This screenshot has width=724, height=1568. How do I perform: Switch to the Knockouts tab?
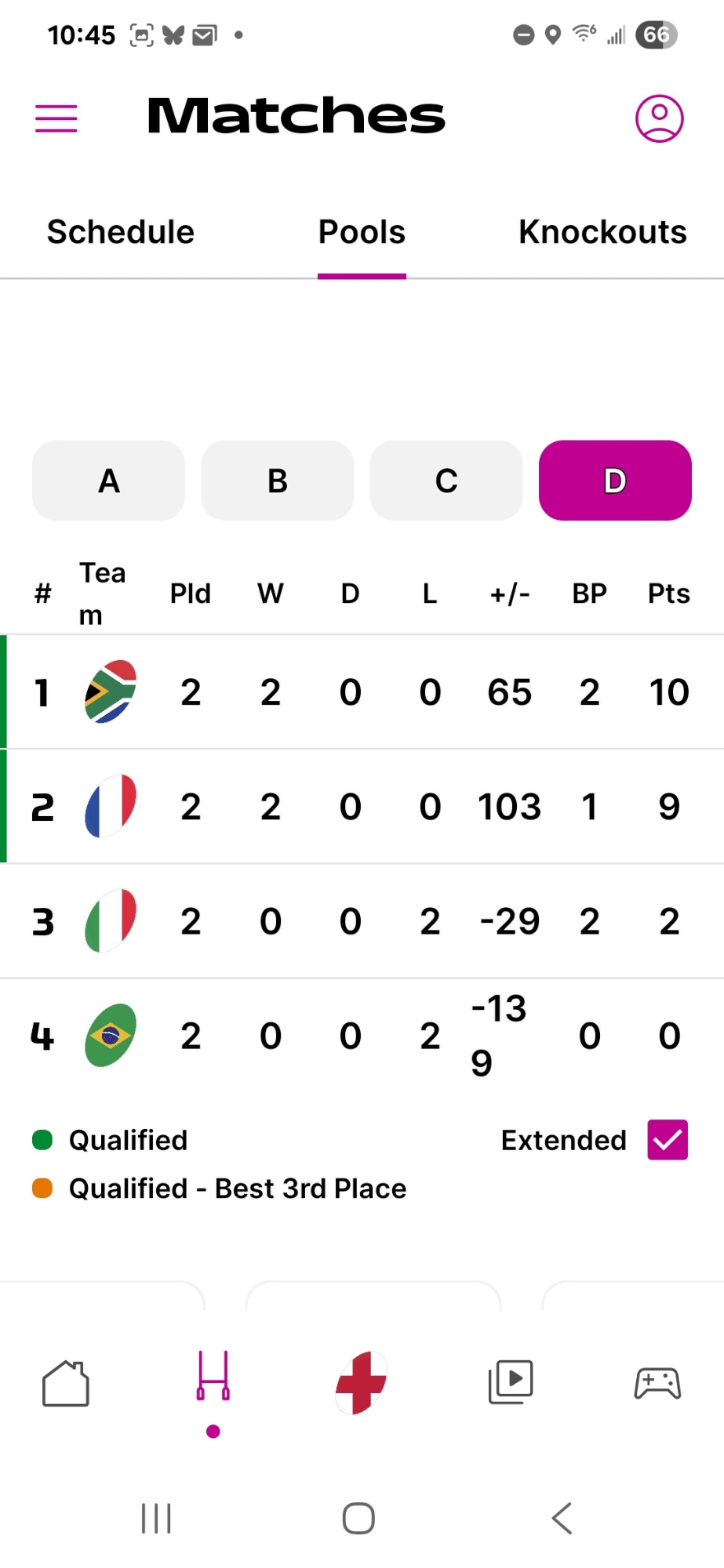(x=602, y=232)
